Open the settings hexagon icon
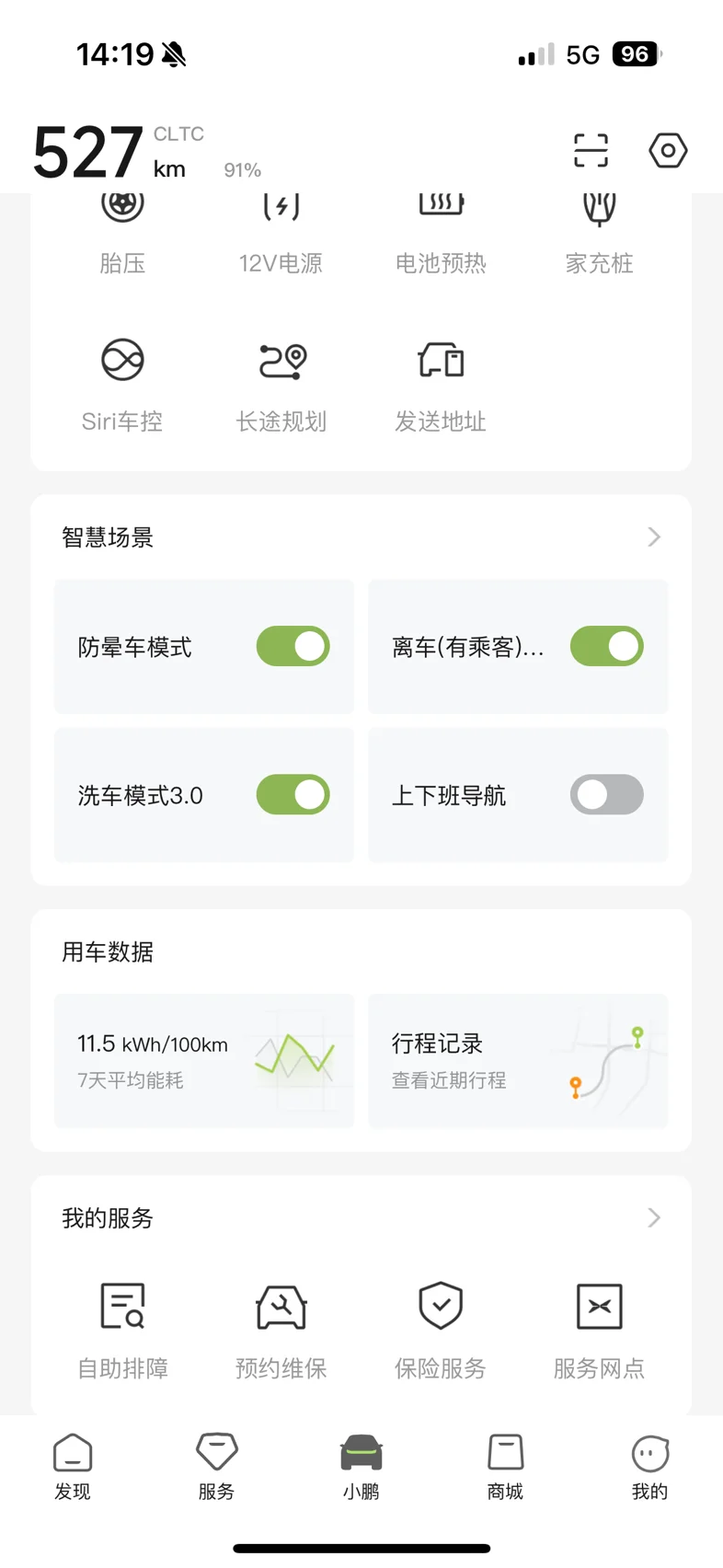The image size is (723, 1568). 668,150
